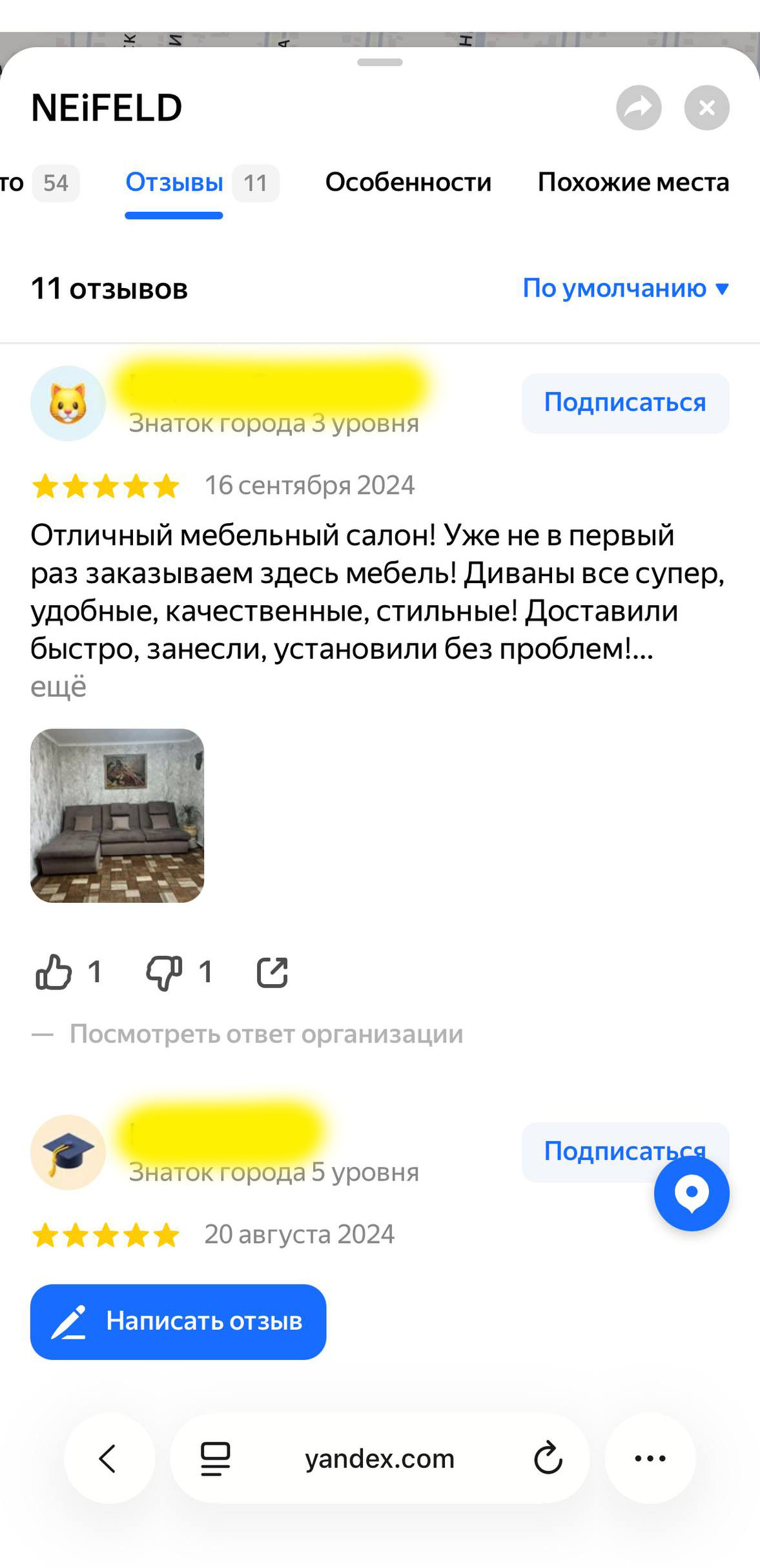Dislike the 16 сентября 2024 review
760x1568 pixels.
coord(164,972)
